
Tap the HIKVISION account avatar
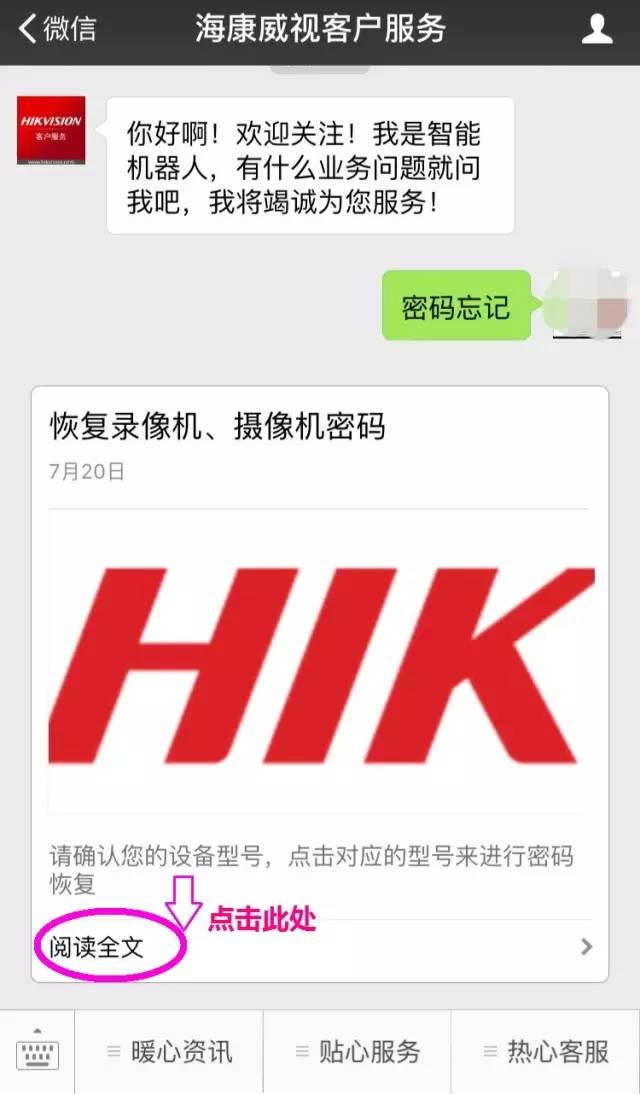click(51, 131)
